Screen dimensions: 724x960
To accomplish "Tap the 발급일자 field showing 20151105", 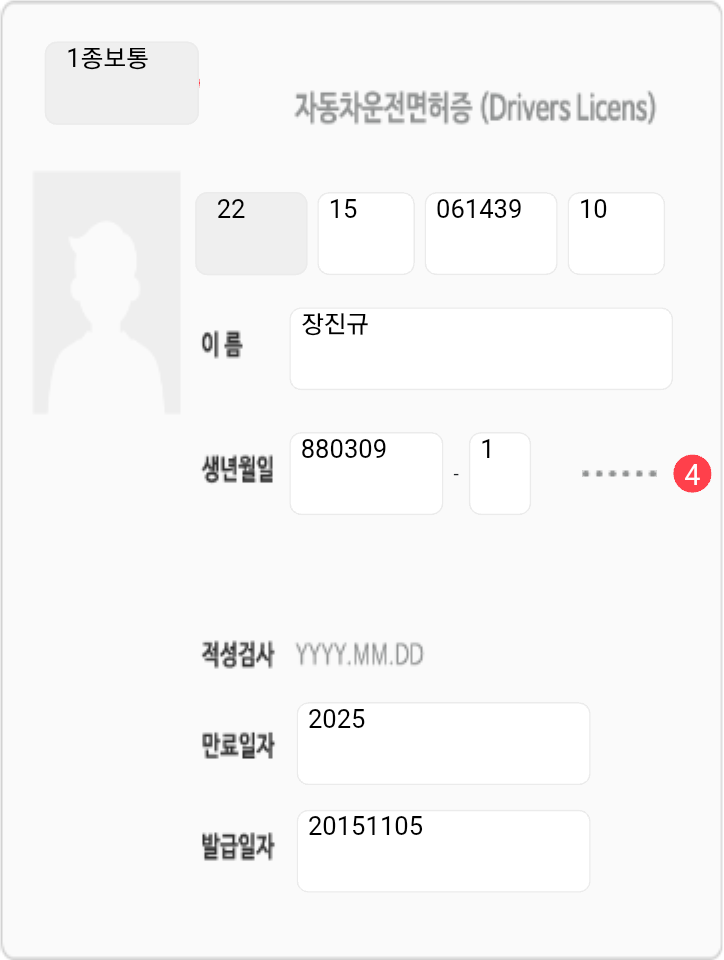I will pos(443,850).
